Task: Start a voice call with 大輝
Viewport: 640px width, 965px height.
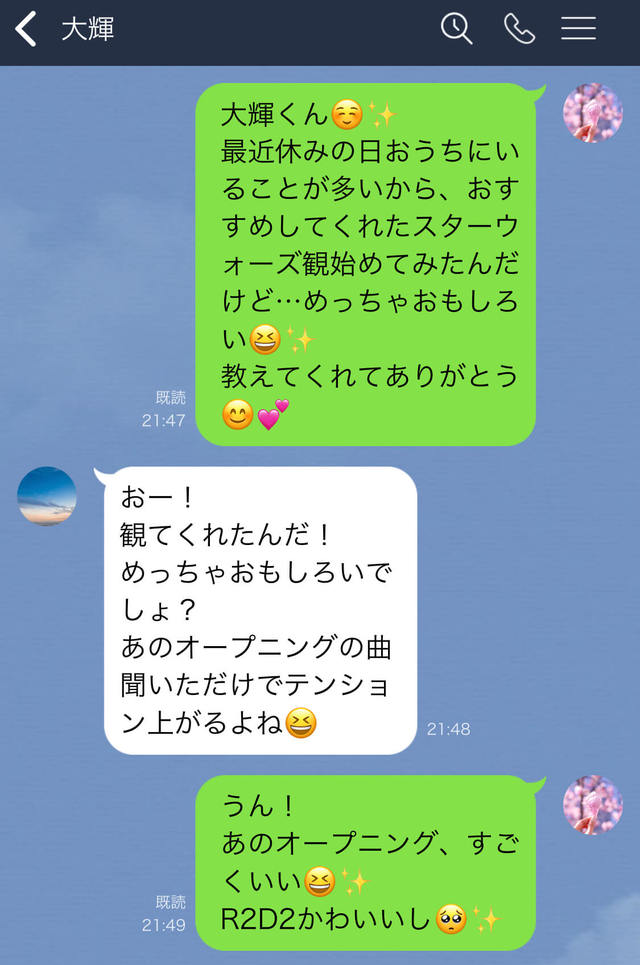Action: click(519, 29)
